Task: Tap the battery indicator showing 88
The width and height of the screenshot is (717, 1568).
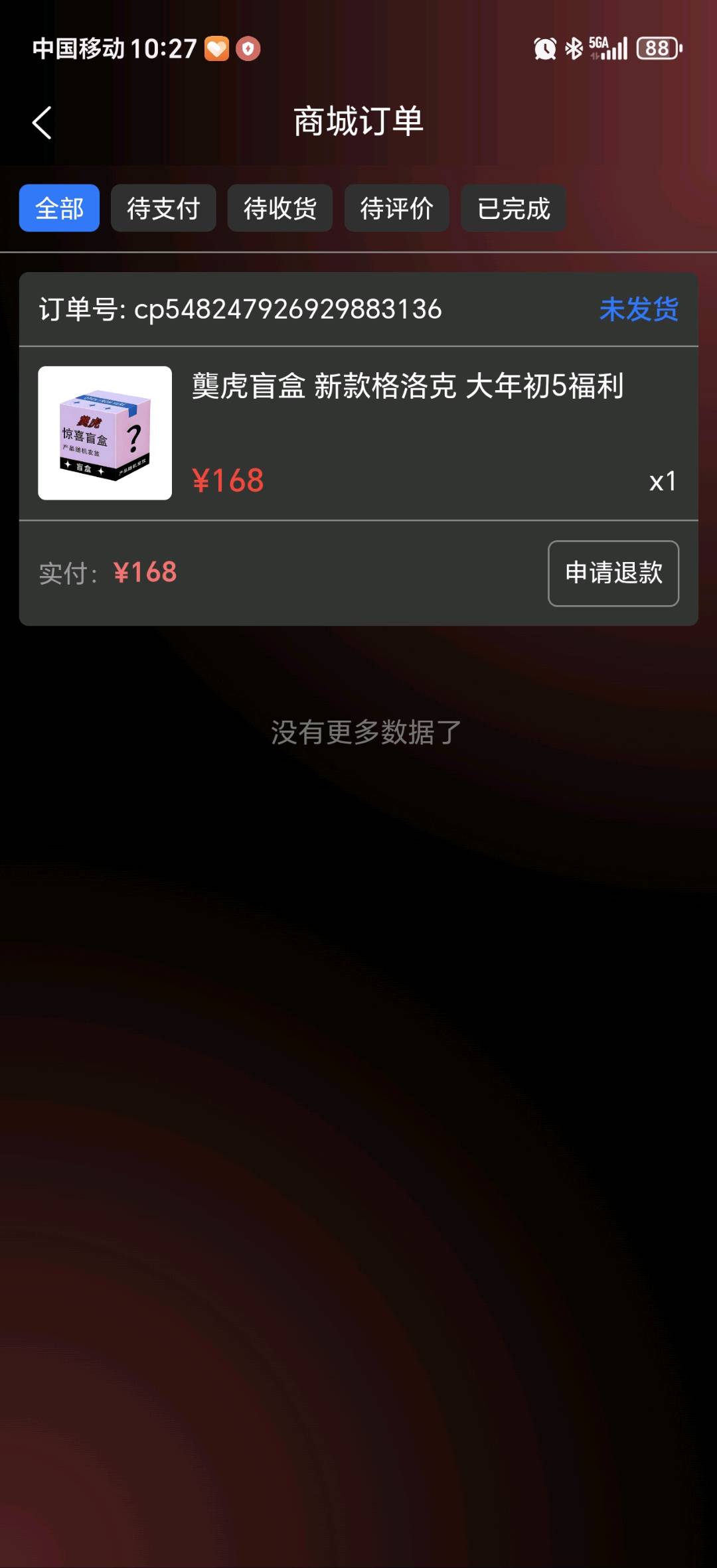Action: [x=658, y=48]
